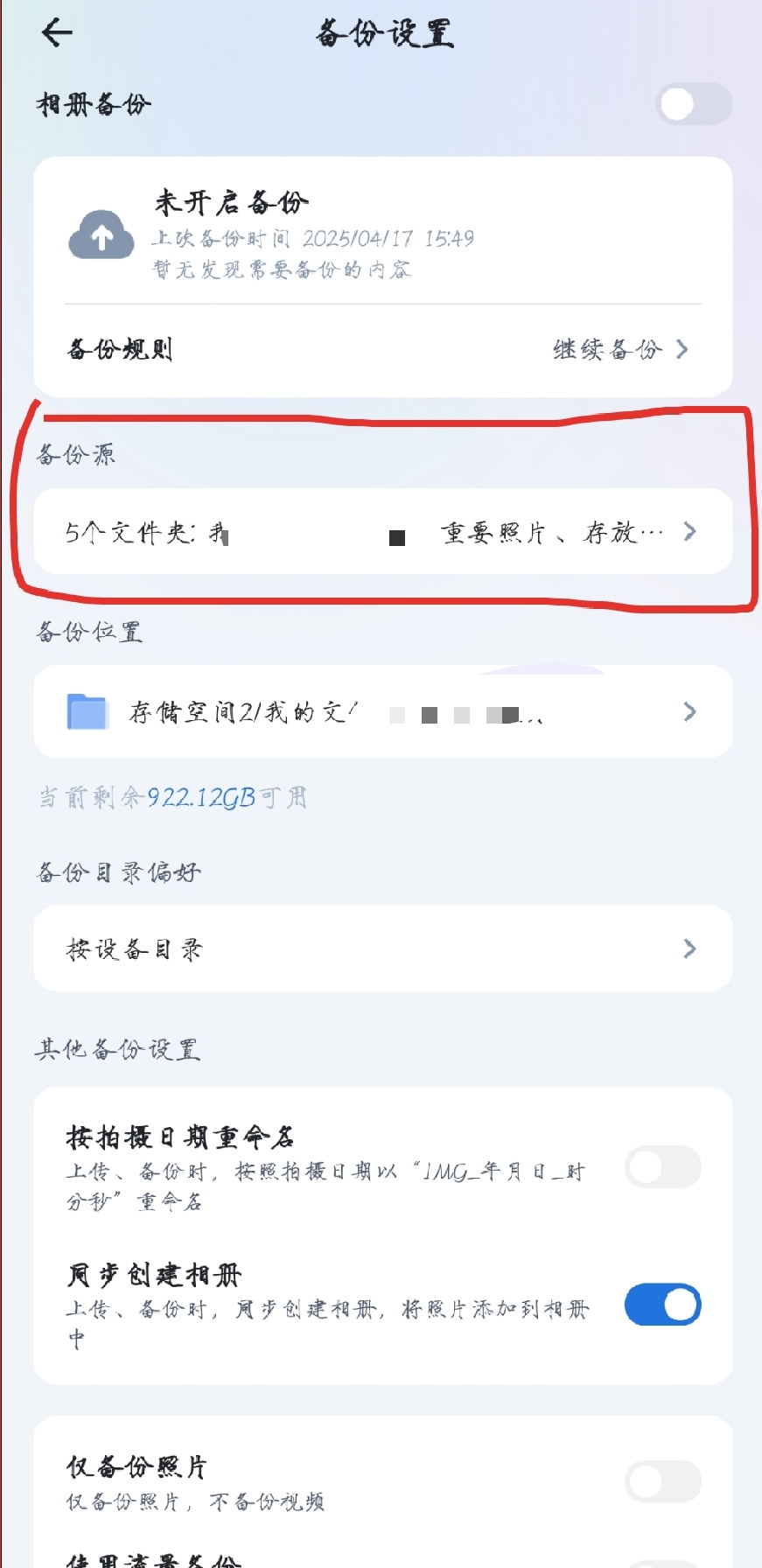Open 备份规则 row
Screen dimensions: 762x1568
click(382, 350)
